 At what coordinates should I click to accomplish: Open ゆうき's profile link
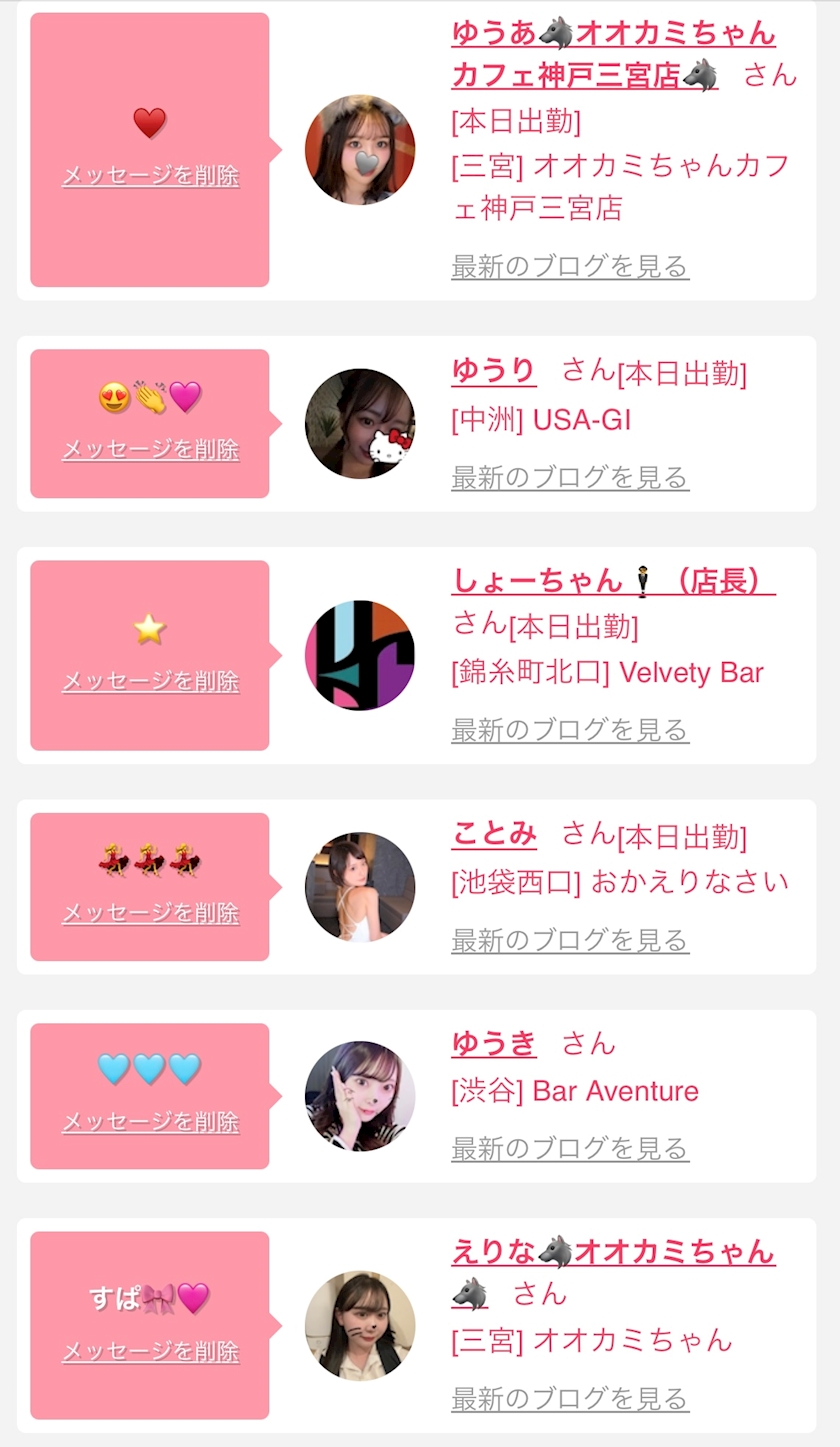494,1043
